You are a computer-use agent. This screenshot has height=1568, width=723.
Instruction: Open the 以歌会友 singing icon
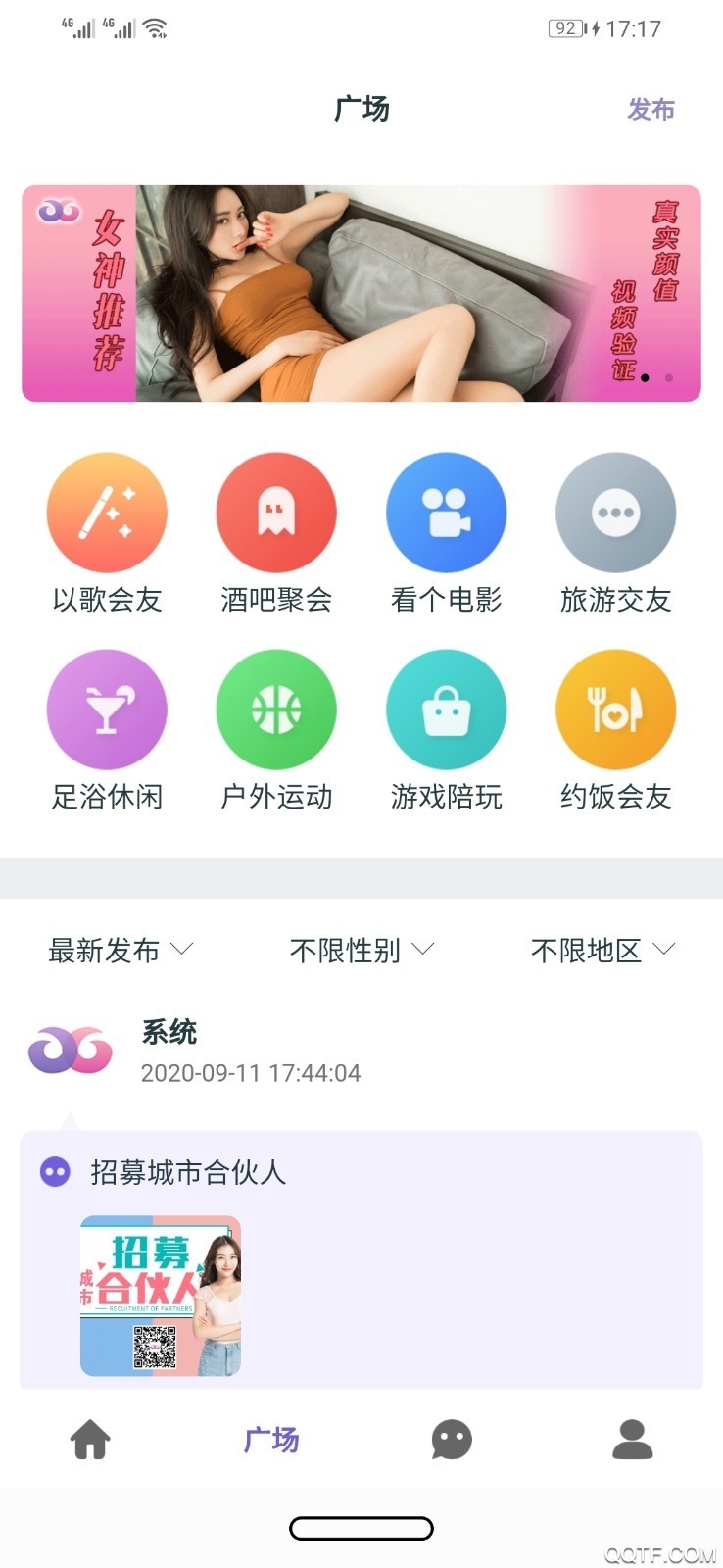click(107, 512)
